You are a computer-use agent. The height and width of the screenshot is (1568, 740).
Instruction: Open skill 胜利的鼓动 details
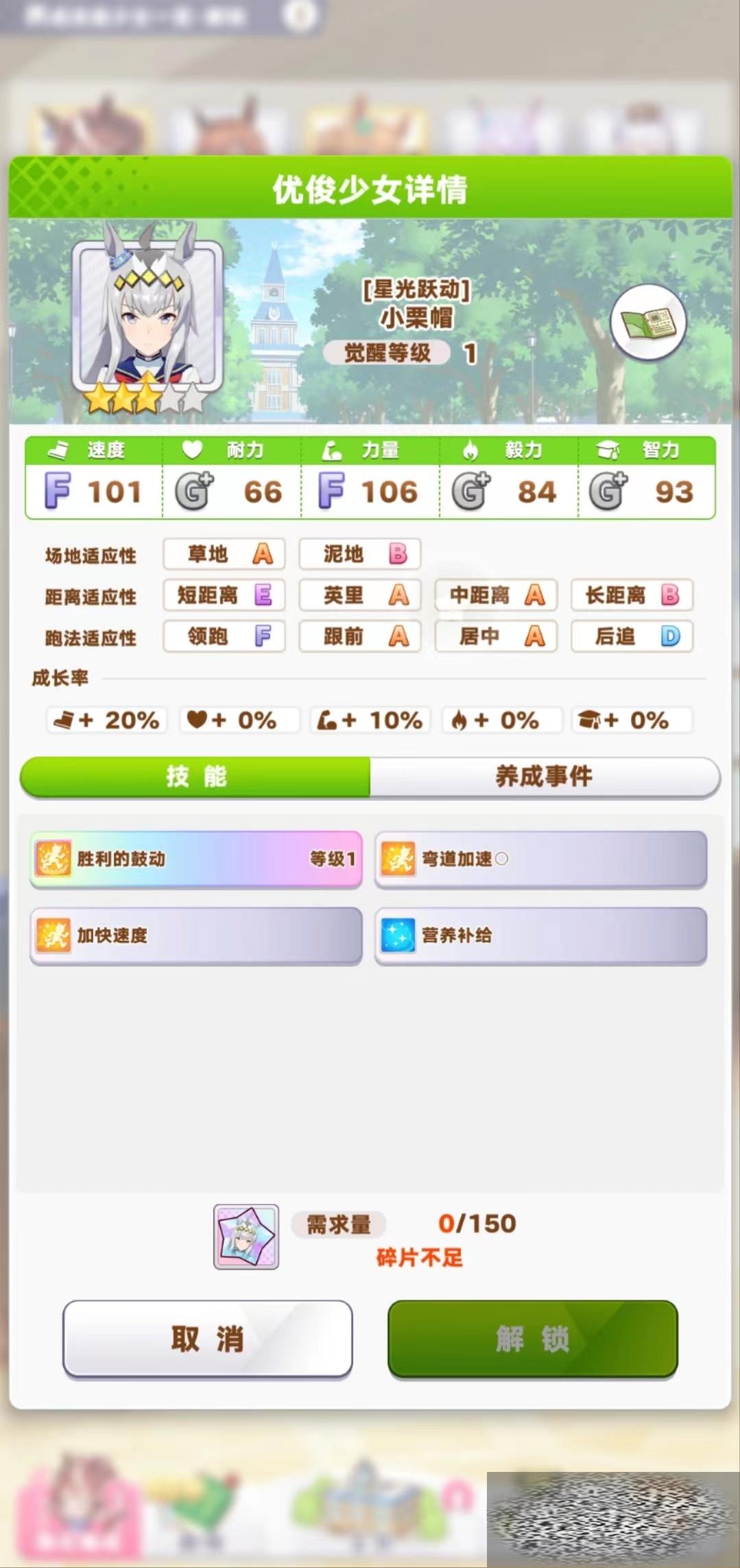pos(196,859)
